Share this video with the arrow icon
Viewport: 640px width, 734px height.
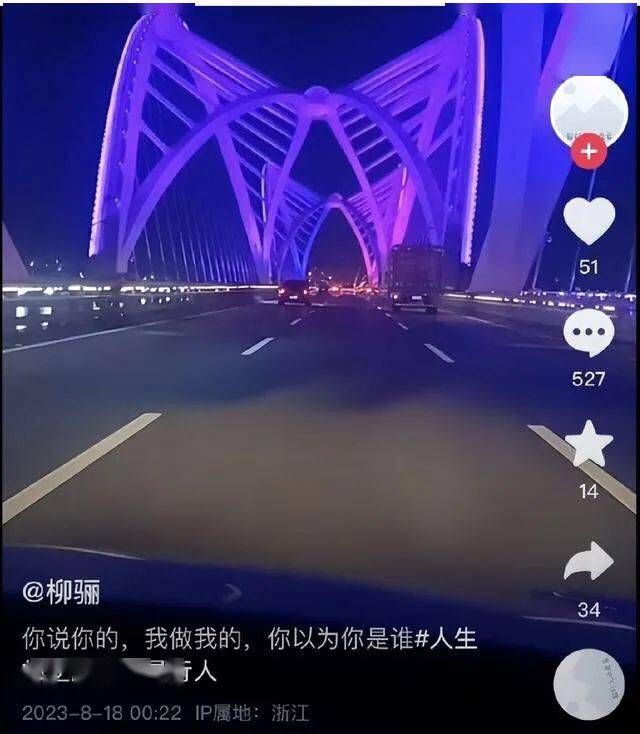589,563
